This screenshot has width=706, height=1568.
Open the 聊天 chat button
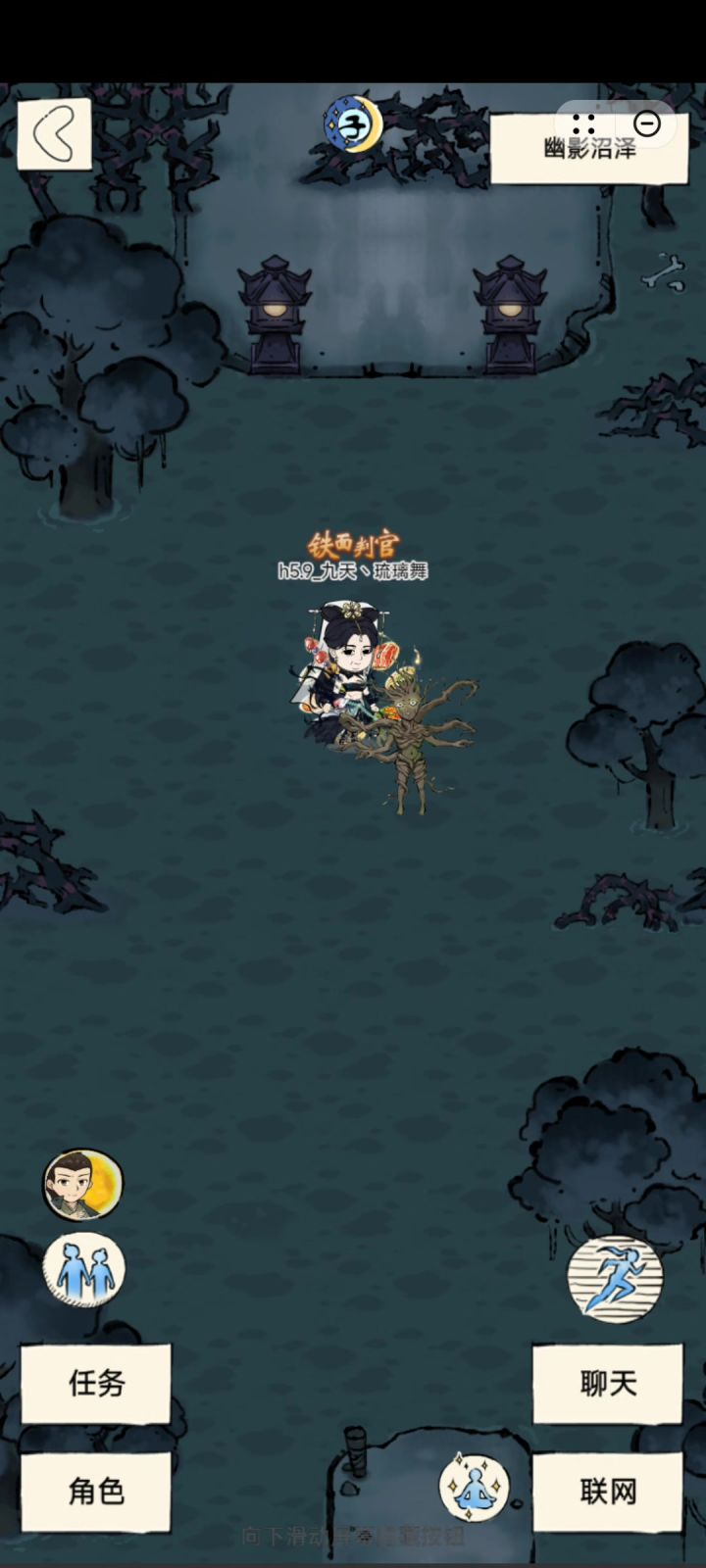pos(608,1383)
